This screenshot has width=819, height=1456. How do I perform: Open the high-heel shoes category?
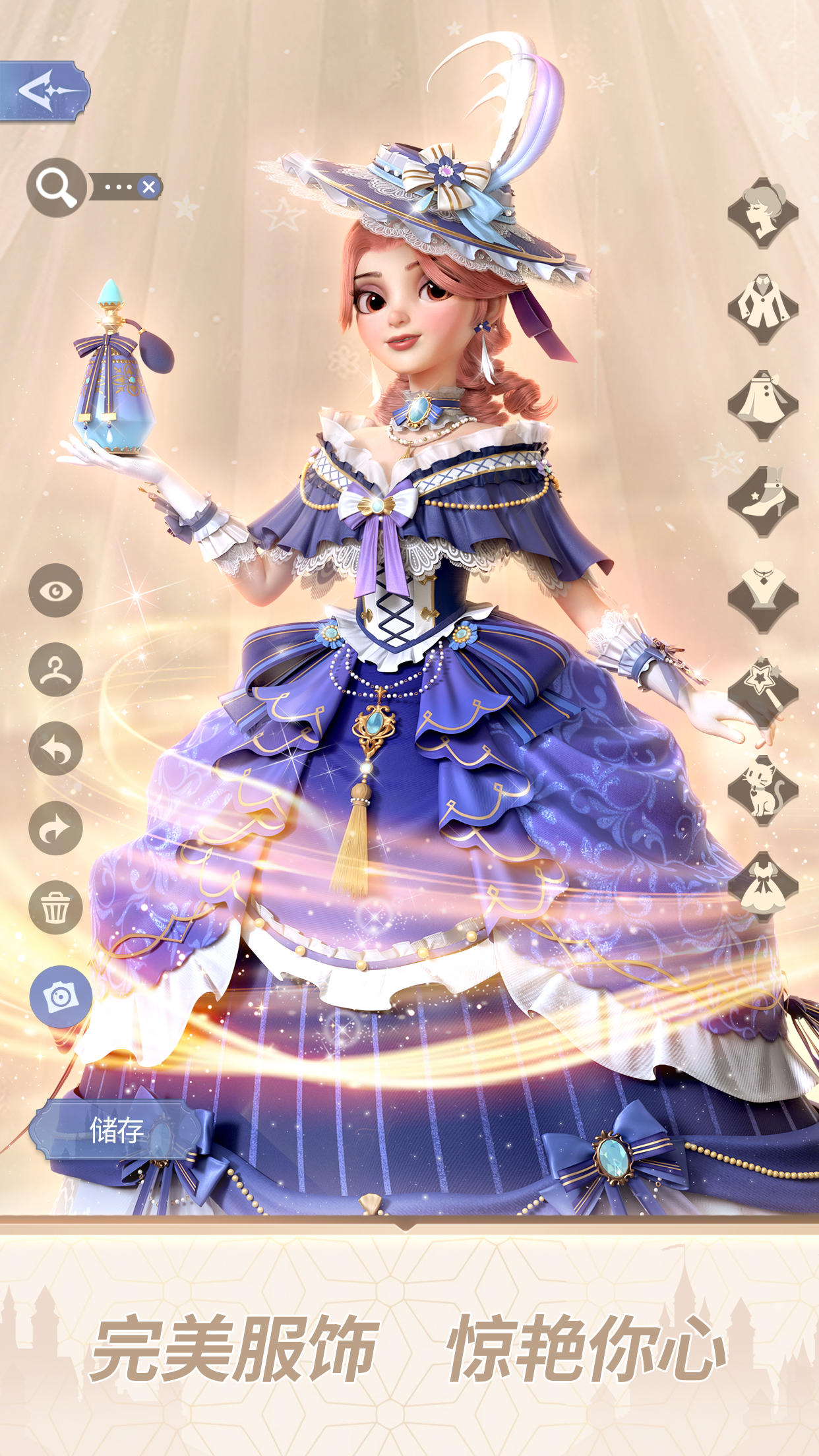(x=763, y=501)
